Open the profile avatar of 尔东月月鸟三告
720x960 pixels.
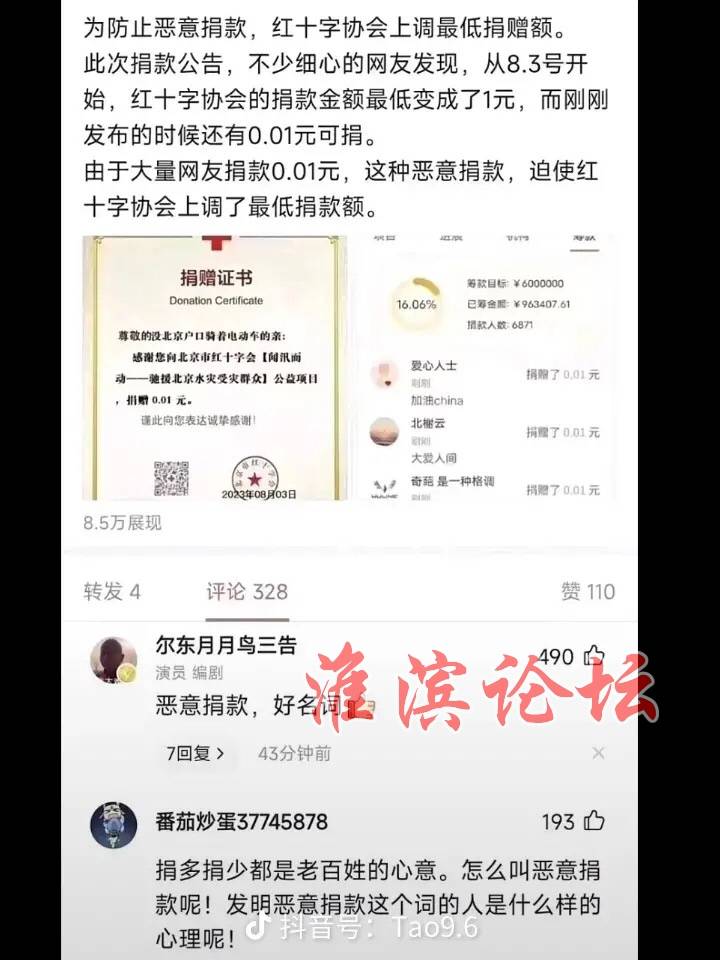coord(114,661)
